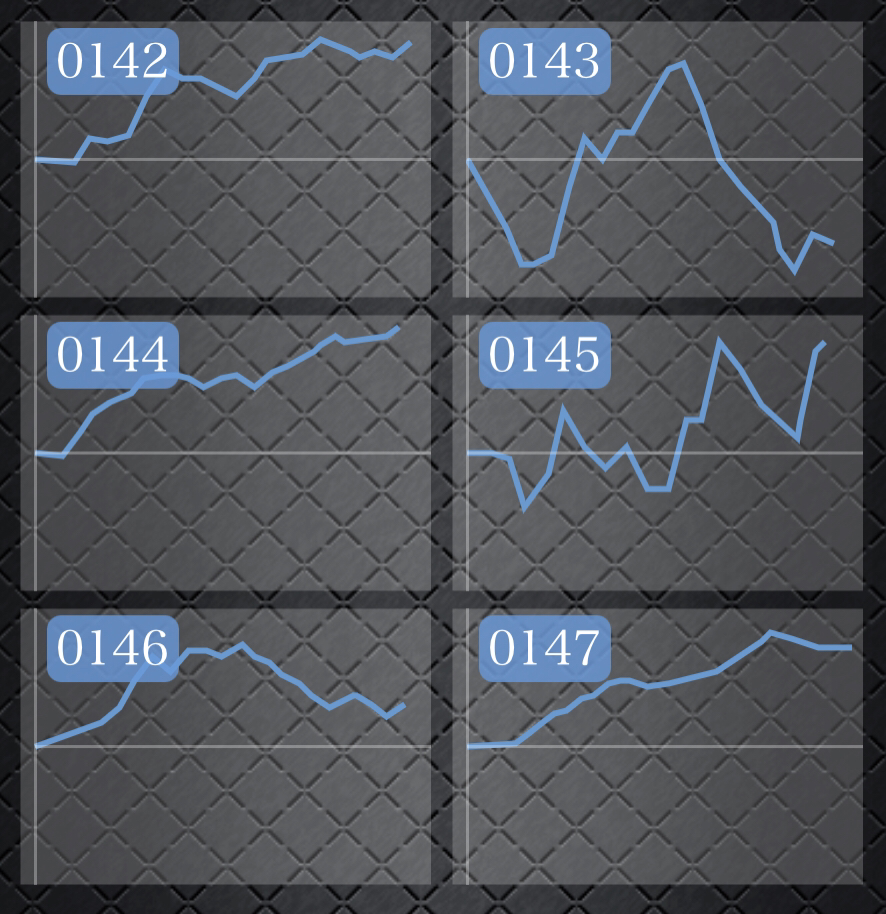Open the 0145 chart tile

pyautogui.click(x=658, y=453)
